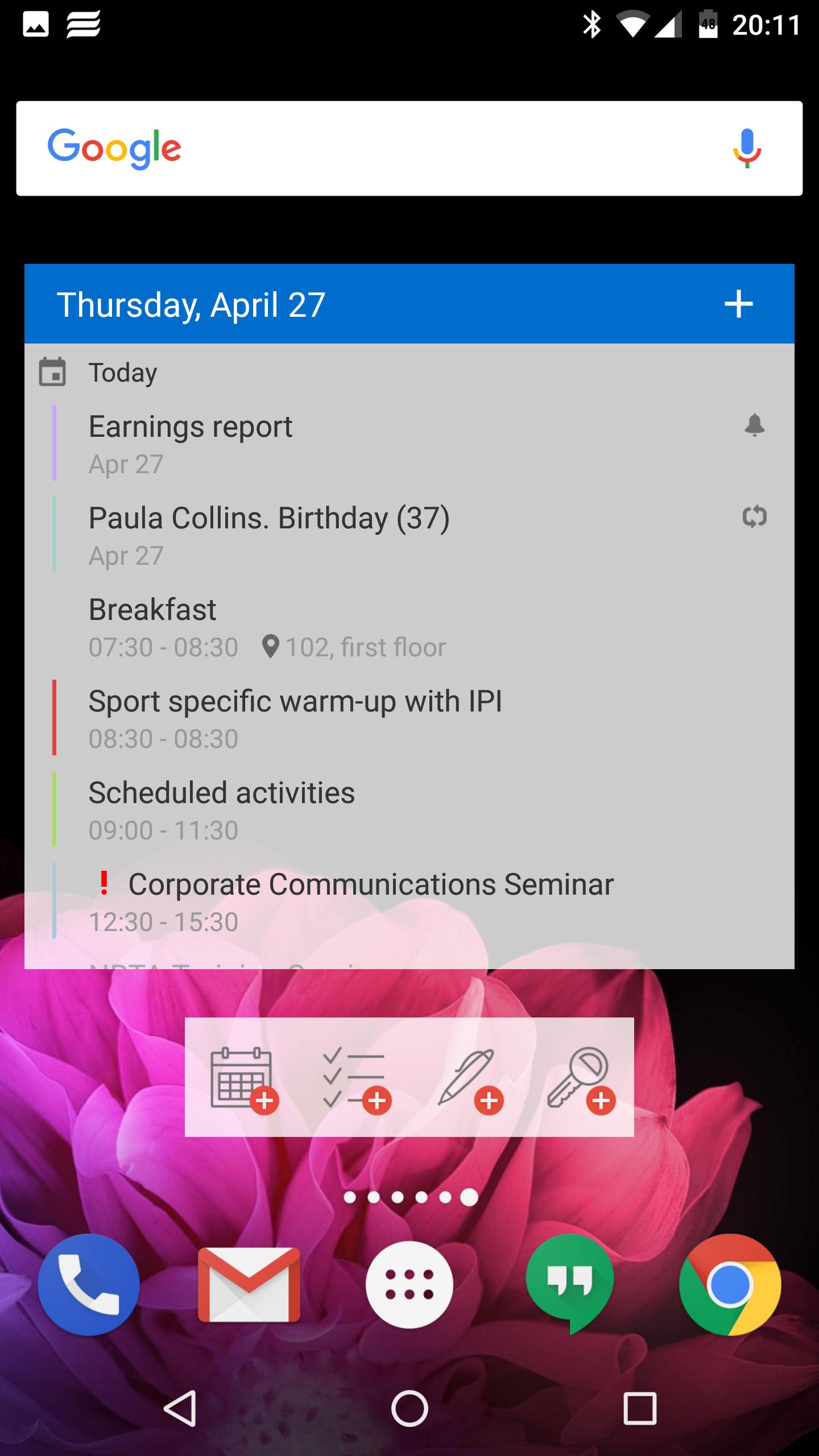Show recent apps
The image size is (819, 1456).
coord(640,1408)
